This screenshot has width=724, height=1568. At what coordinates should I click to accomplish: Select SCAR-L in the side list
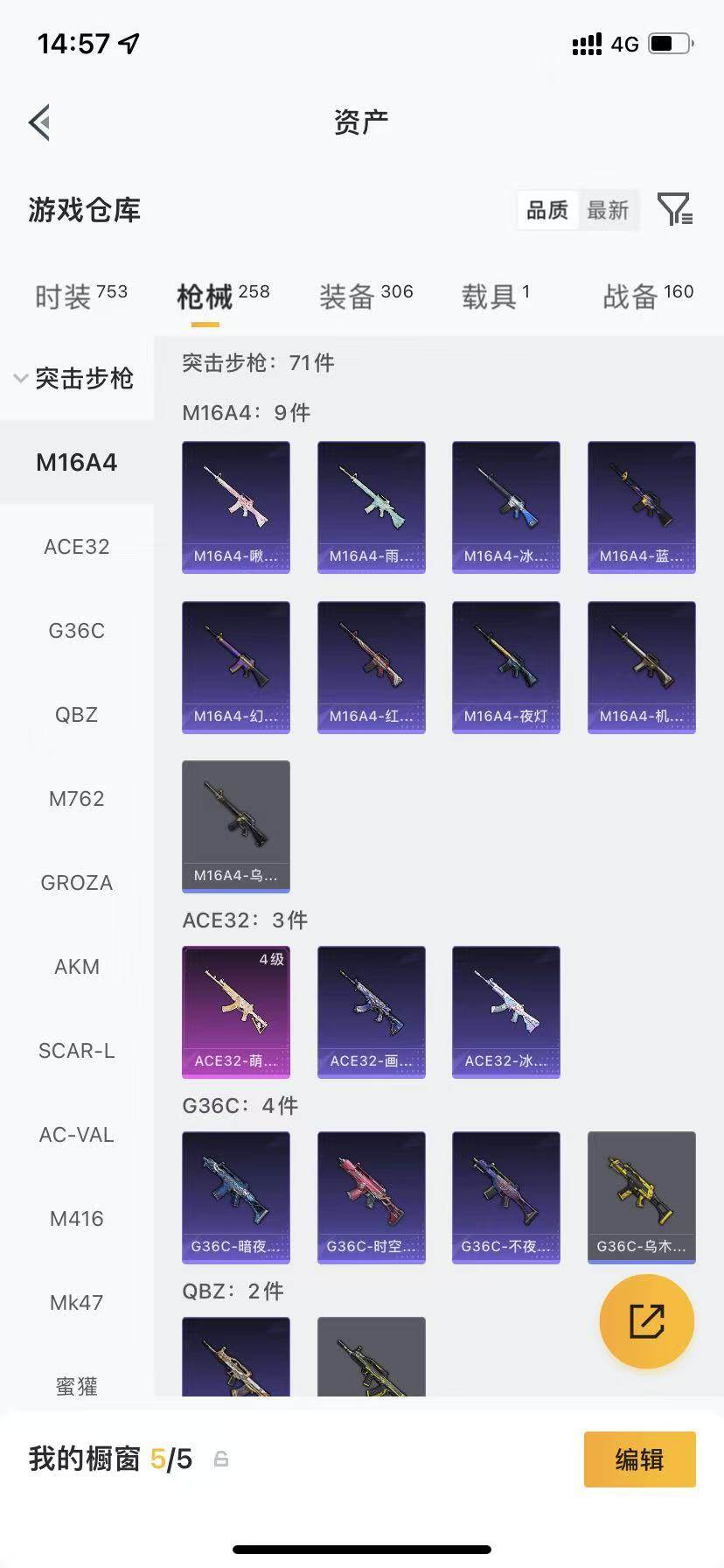click(x=77, y=1051)
